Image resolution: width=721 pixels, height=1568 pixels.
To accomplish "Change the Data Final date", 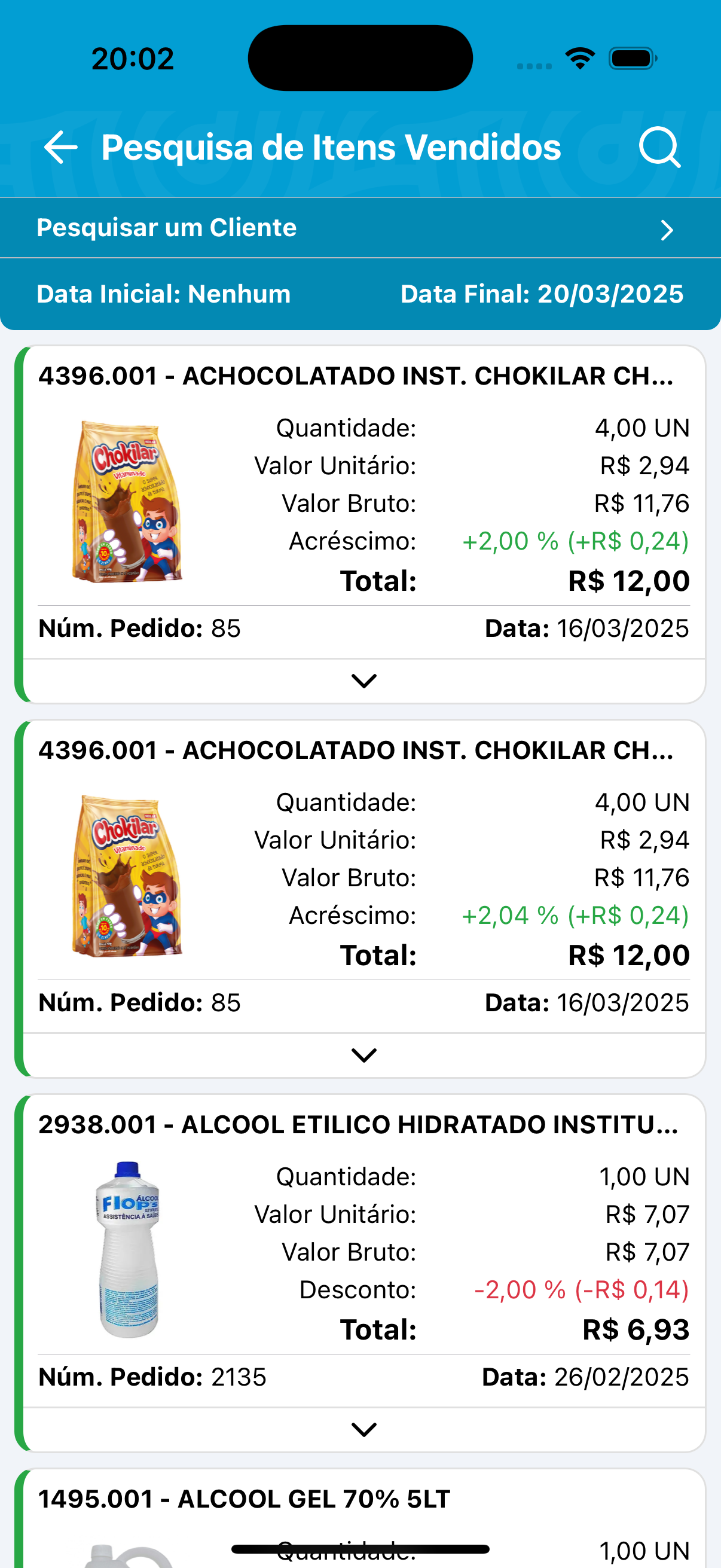I will [x=542, y=294].
